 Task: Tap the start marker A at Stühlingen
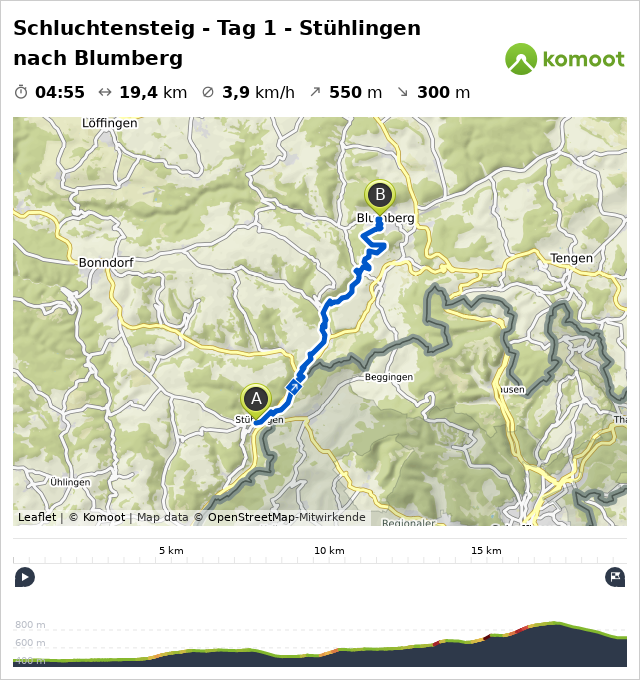pos(256,399)
